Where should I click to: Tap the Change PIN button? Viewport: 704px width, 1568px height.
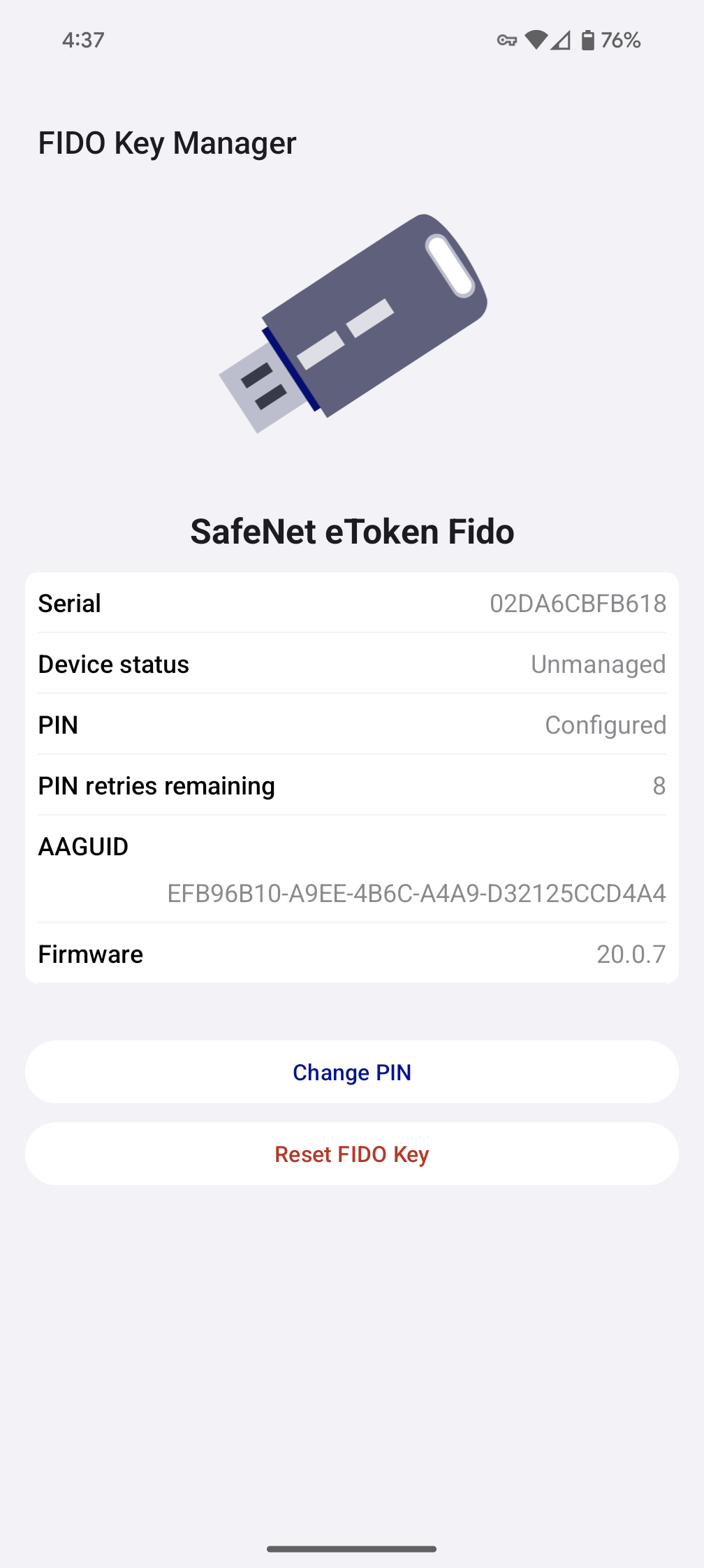(352, 1072)
